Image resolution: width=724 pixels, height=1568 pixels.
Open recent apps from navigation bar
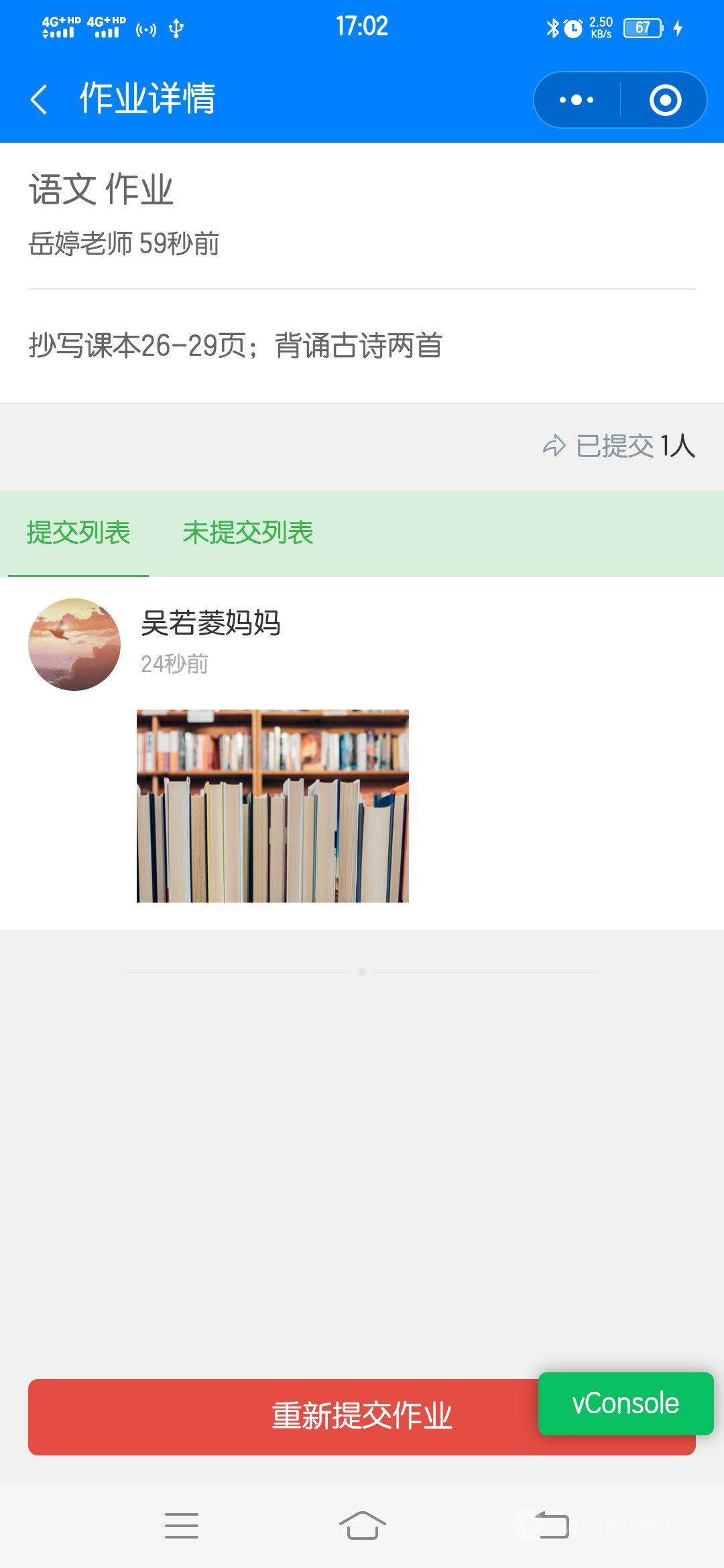tap(181, 1525)
